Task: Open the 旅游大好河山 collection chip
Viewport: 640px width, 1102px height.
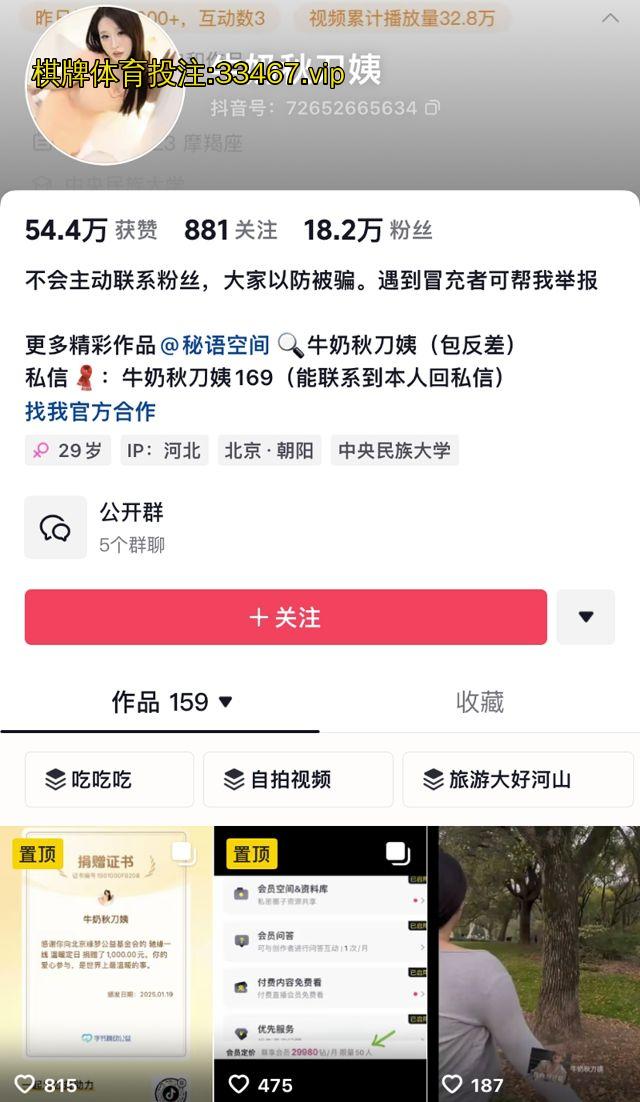Action: coord(517,780)
